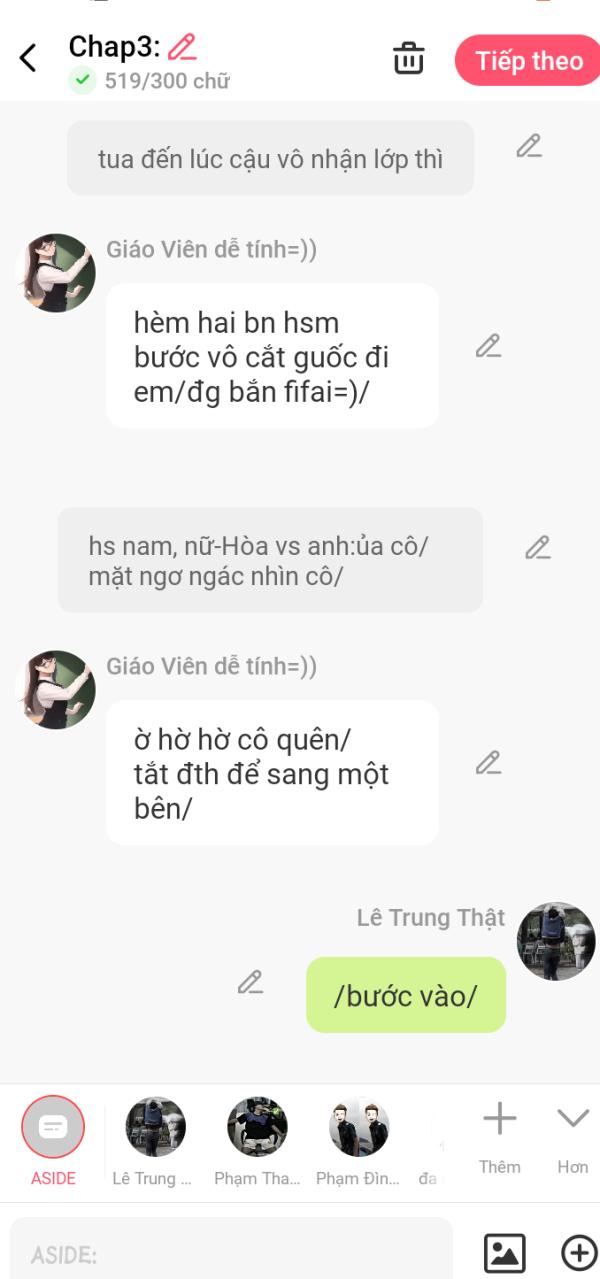Edit the 'ờ hờ hờ cô quên' message
The image size is (600, 1279).
pos(488,763)
